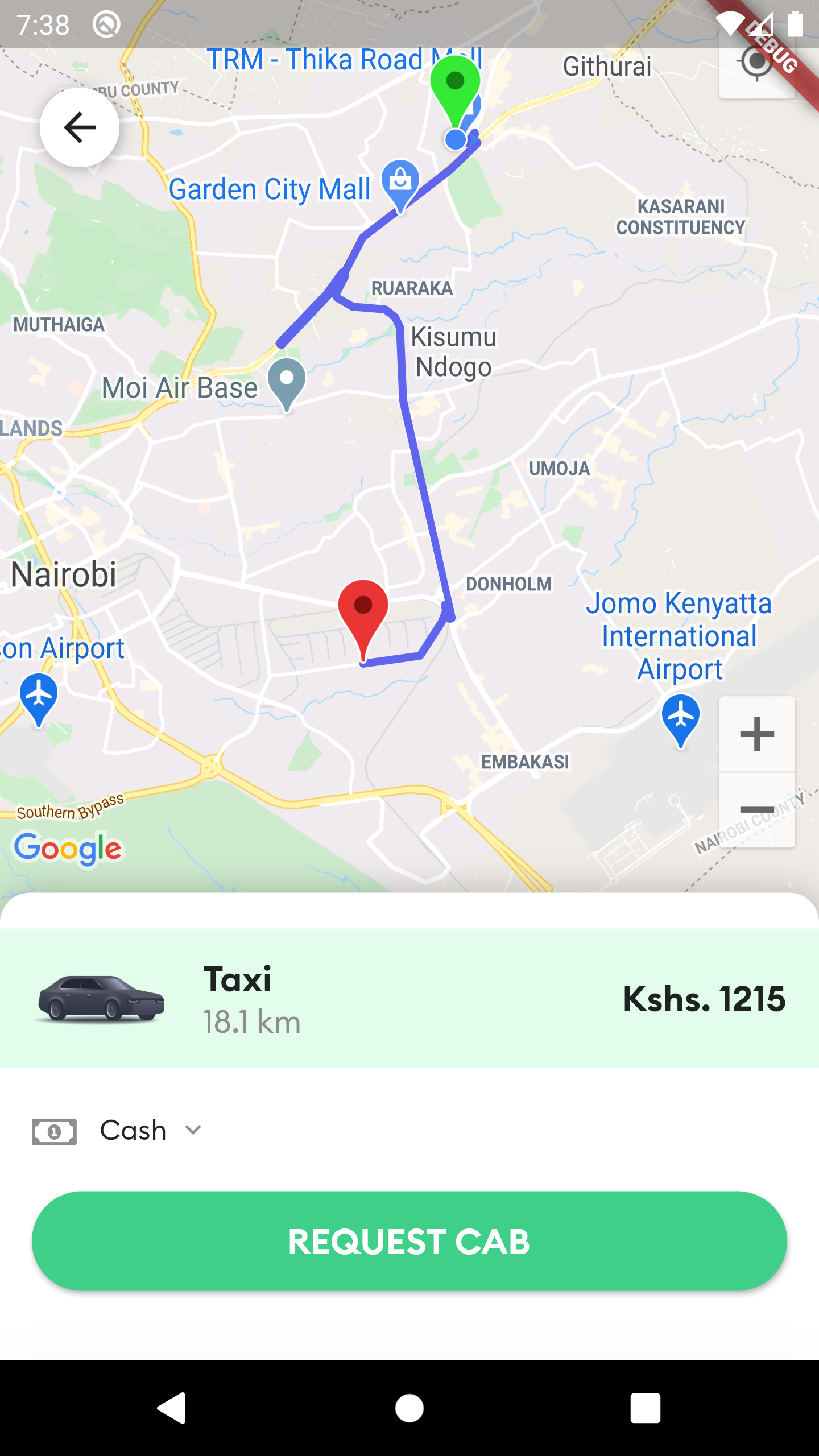Tap the back arrow on the map
Screen dimensions: 819x1456
(x=80, y=127)
